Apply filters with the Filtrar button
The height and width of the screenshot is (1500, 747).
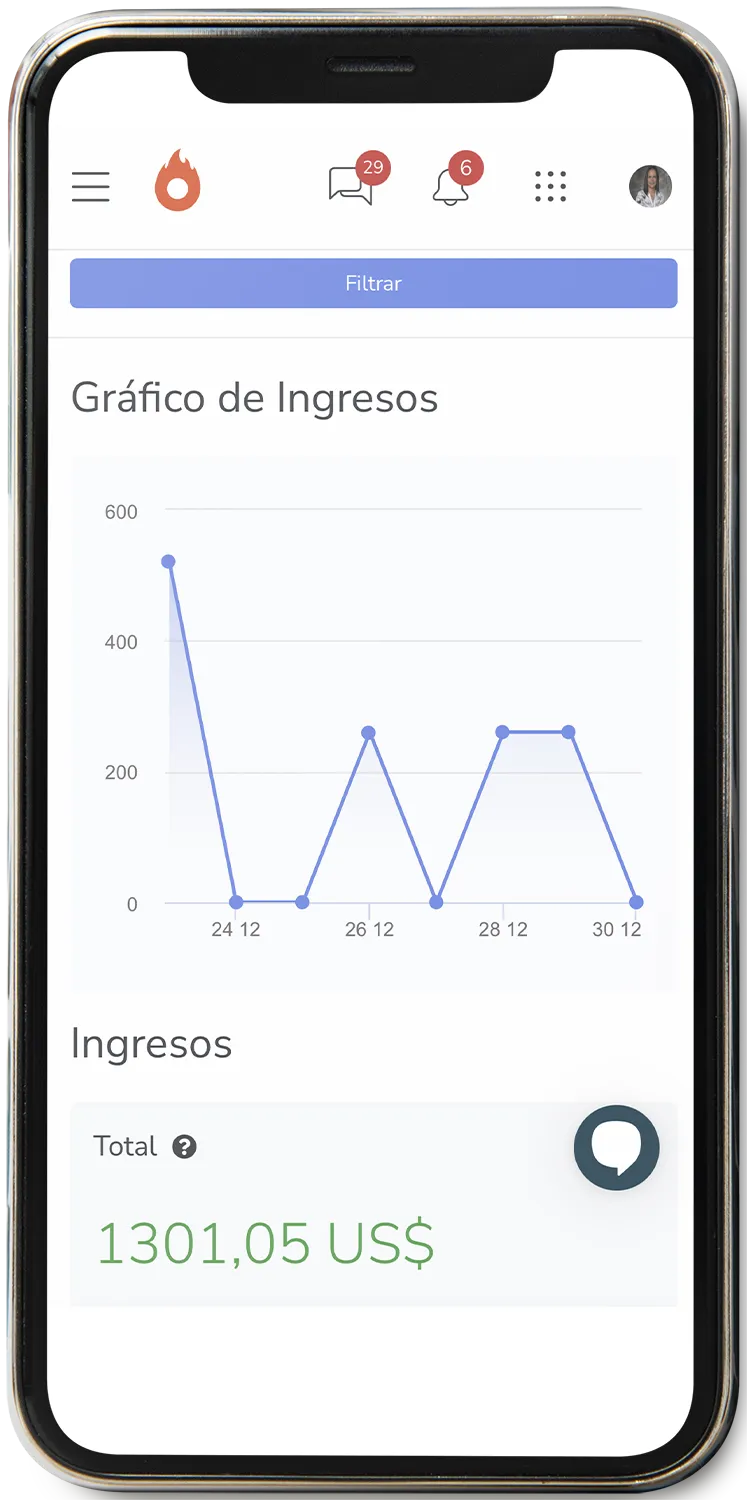pyautogui.click(x=374, y=283)
